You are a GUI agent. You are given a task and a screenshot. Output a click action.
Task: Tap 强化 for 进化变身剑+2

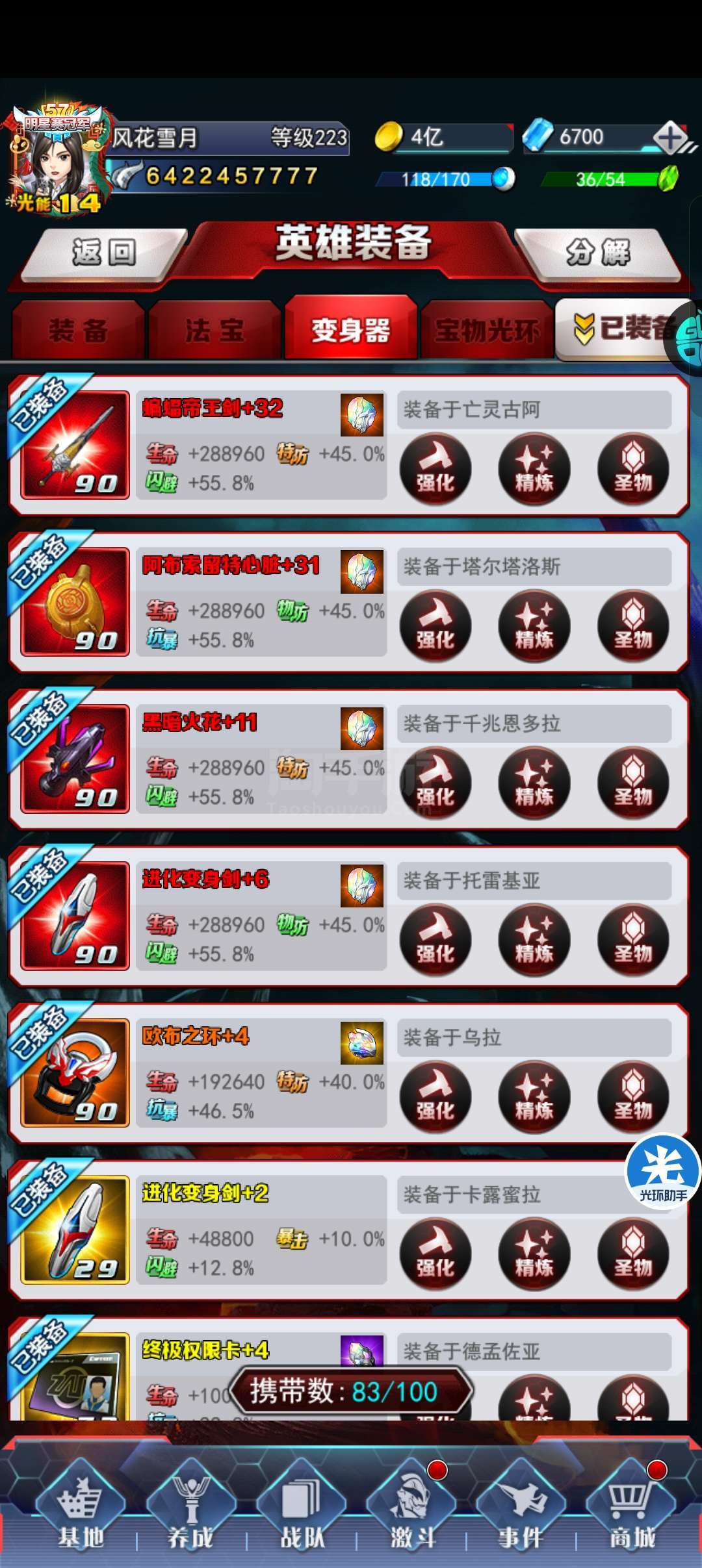point(435,1254)
